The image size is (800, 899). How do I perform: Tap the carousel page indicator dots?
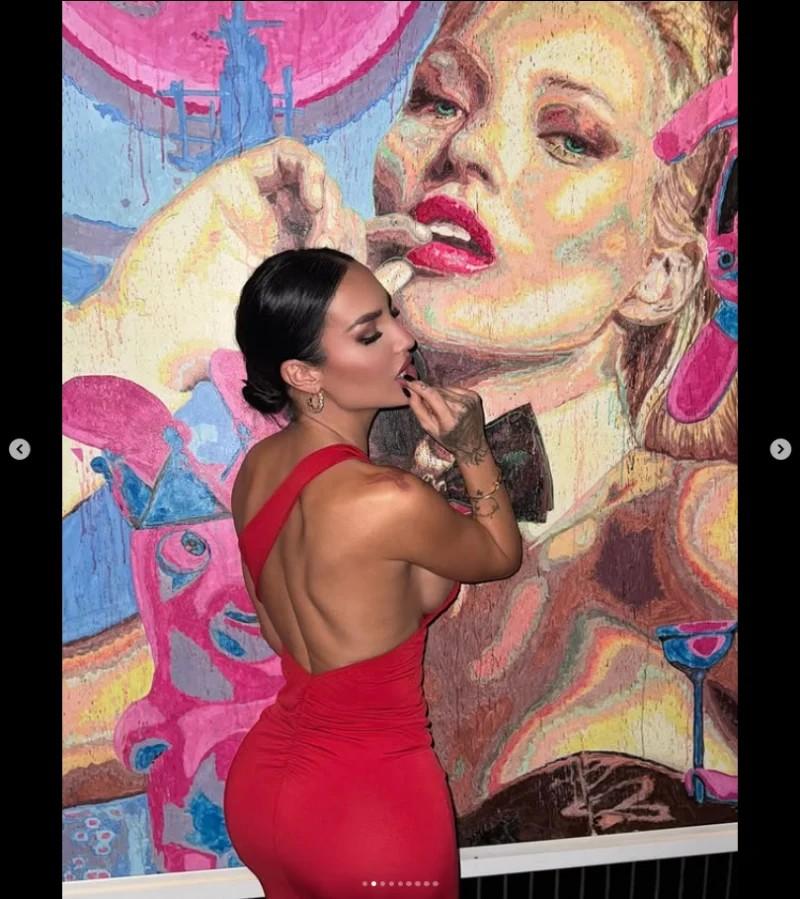click(x=400, y=883)
